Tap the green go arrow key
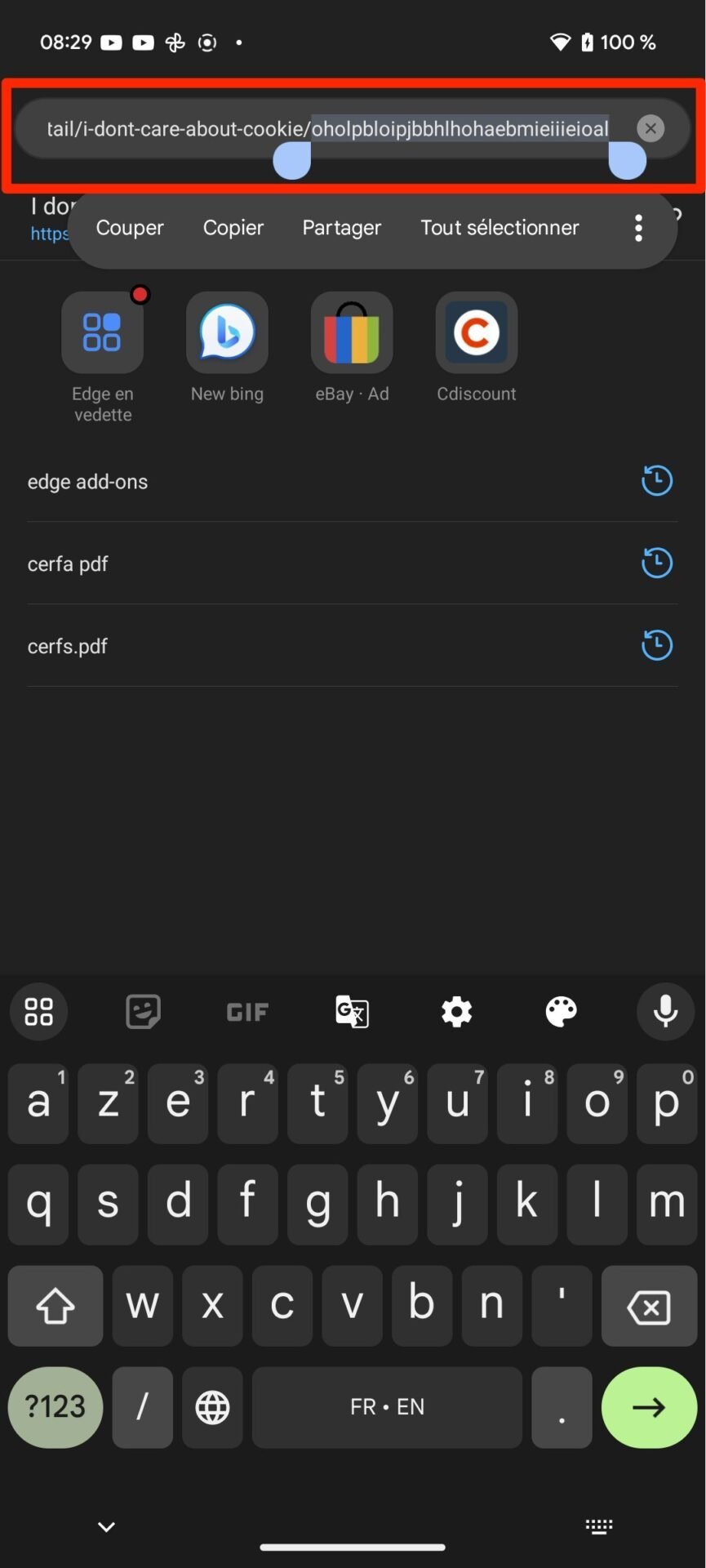The height and width of the screenshot is (1568, 706). 649,1407
